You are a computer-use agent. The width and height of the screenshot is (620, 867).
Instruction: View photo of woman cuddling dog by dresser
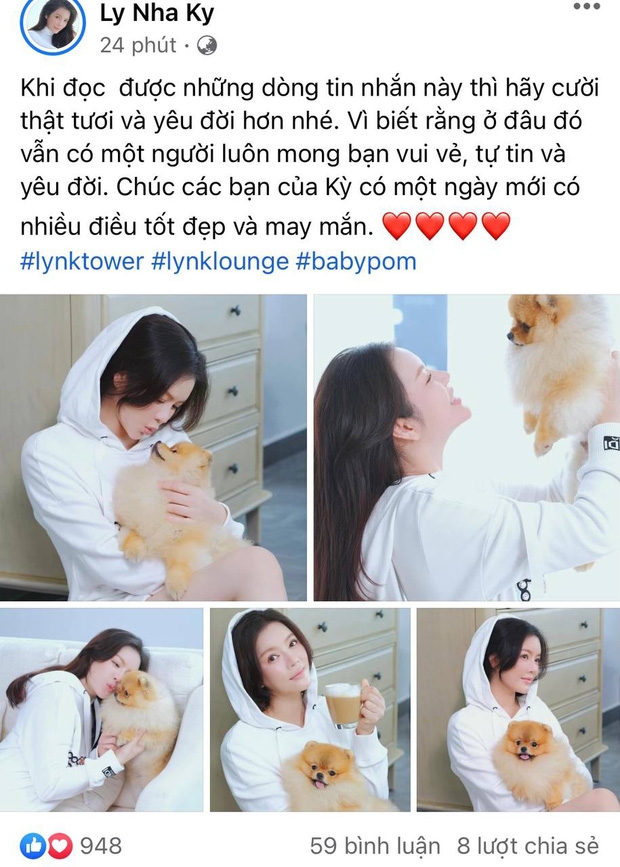(153, 447)
